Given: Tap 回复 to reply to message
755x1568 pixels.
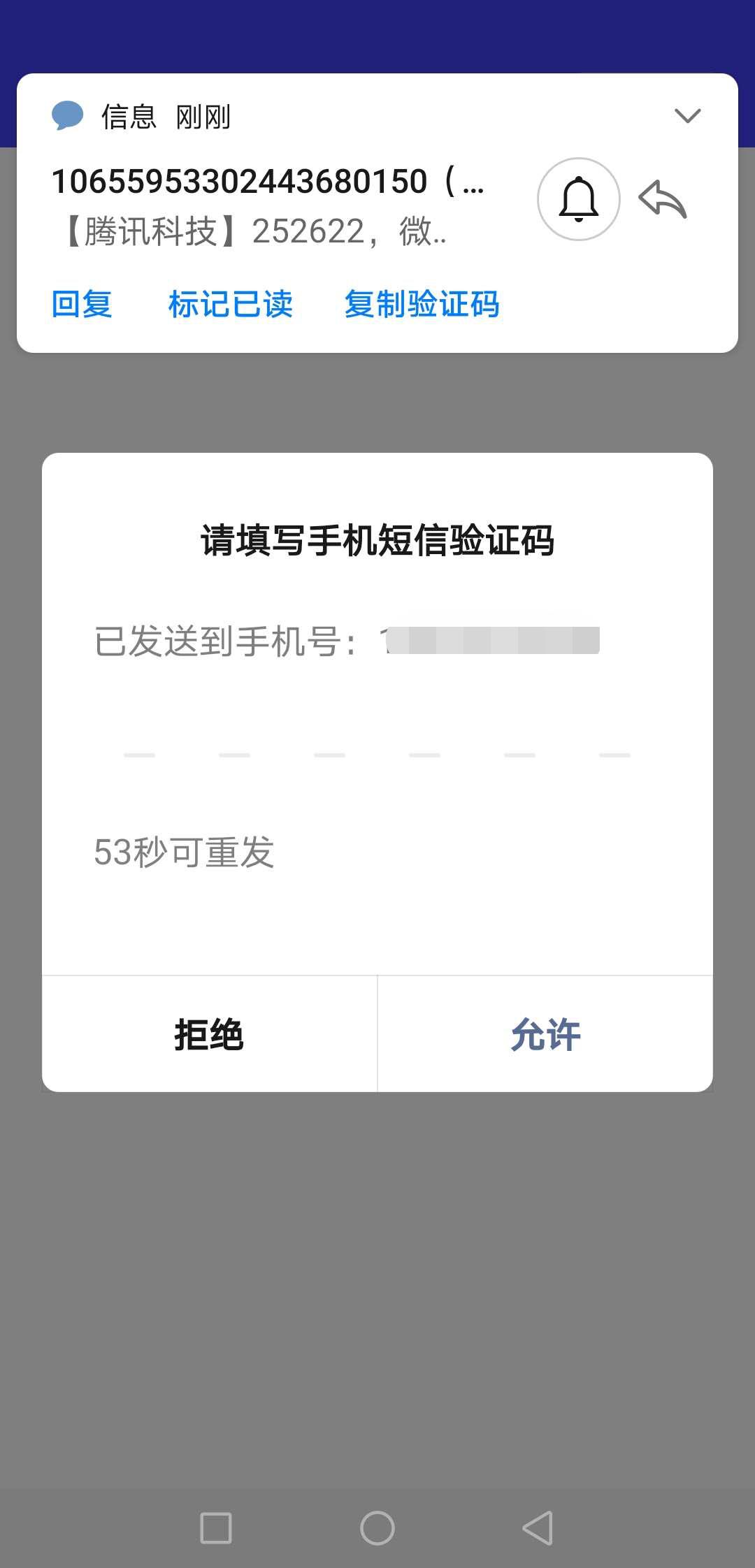Looking at the screenshot, I should click(x=82, y=305).
